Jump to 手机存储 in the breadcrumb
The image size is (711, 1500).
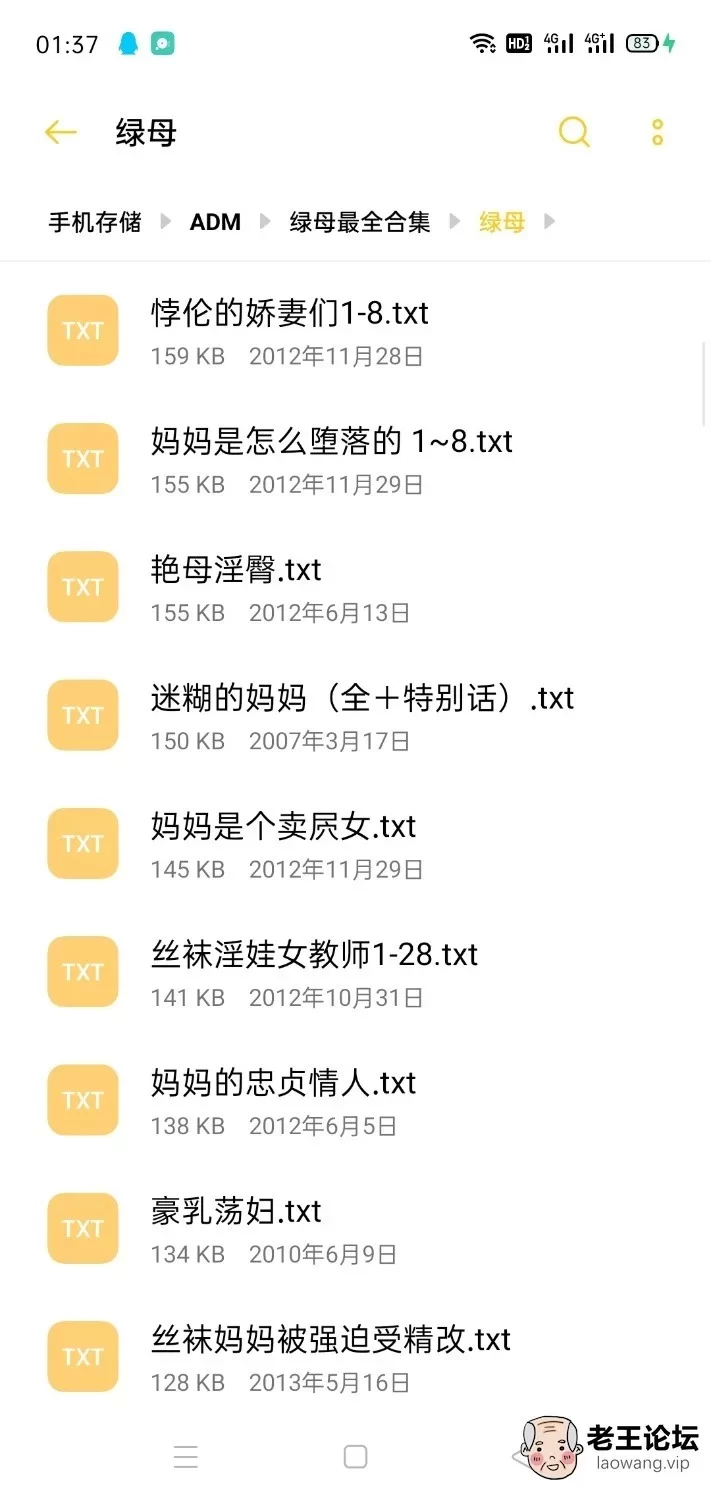(95, 222)
